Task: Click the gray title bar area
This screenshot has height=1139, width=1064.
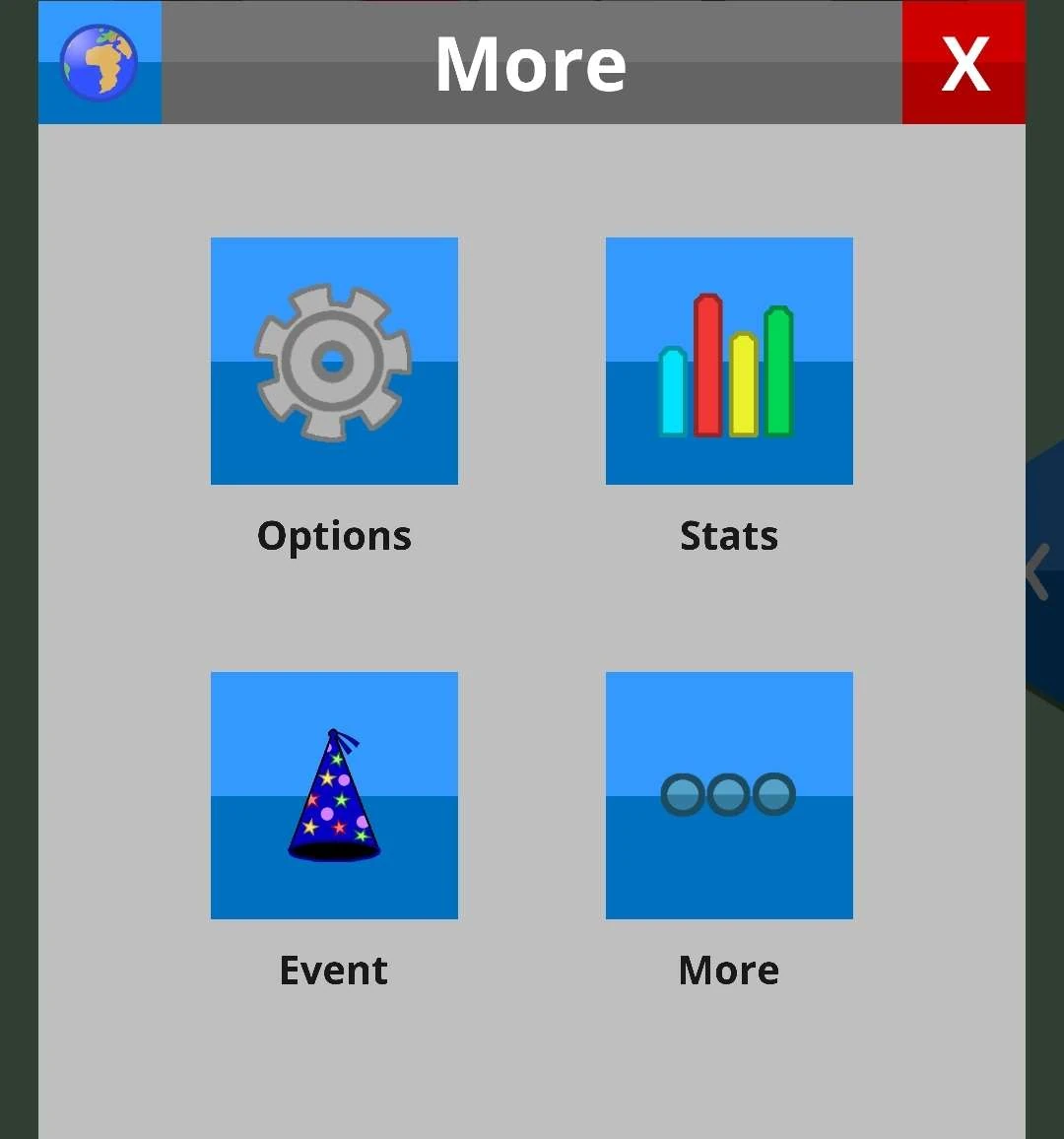Action: coord(532,62)
